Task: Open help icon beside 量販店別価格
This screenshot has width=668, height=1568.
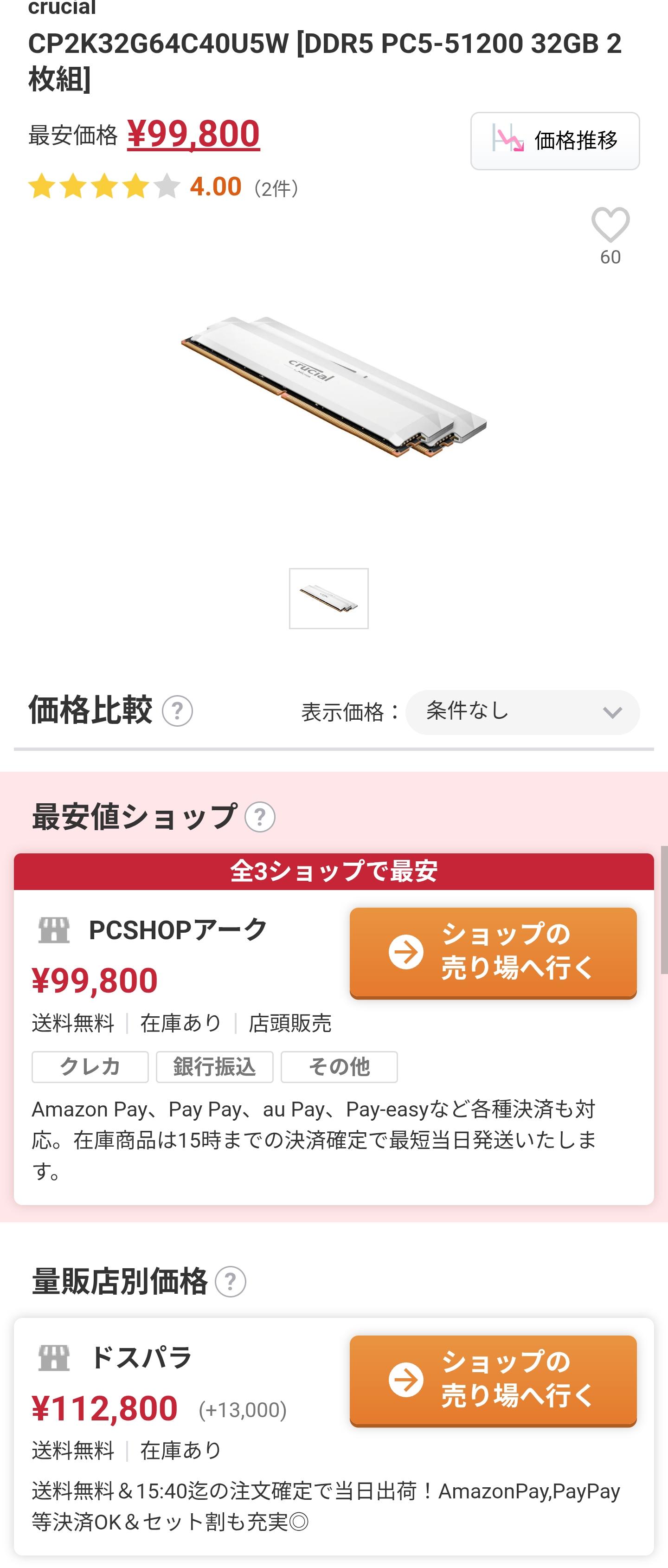Action: click(231, 1281)
